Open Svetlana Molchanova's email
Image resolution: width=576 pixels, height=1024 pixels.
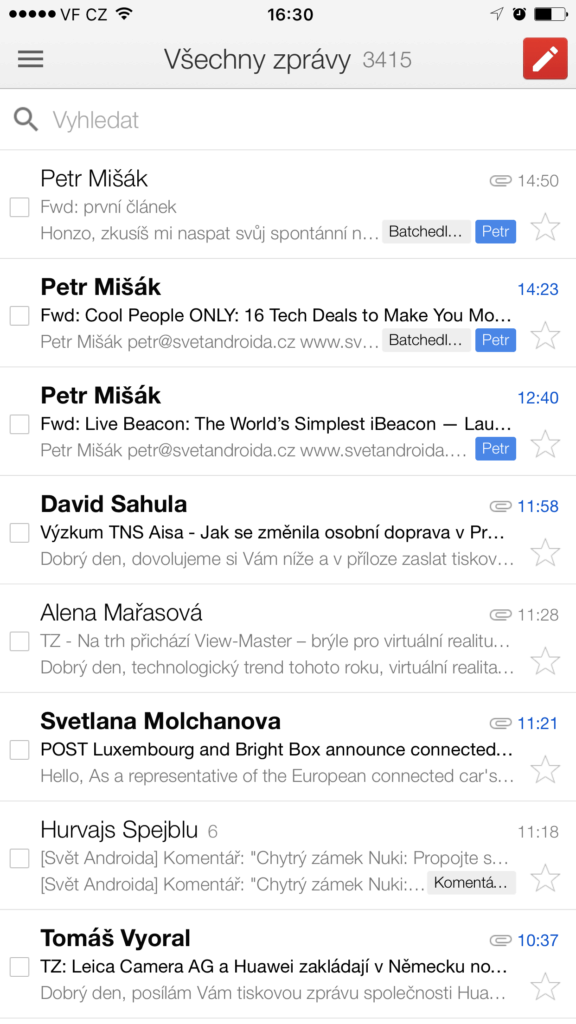pos(288,746)
